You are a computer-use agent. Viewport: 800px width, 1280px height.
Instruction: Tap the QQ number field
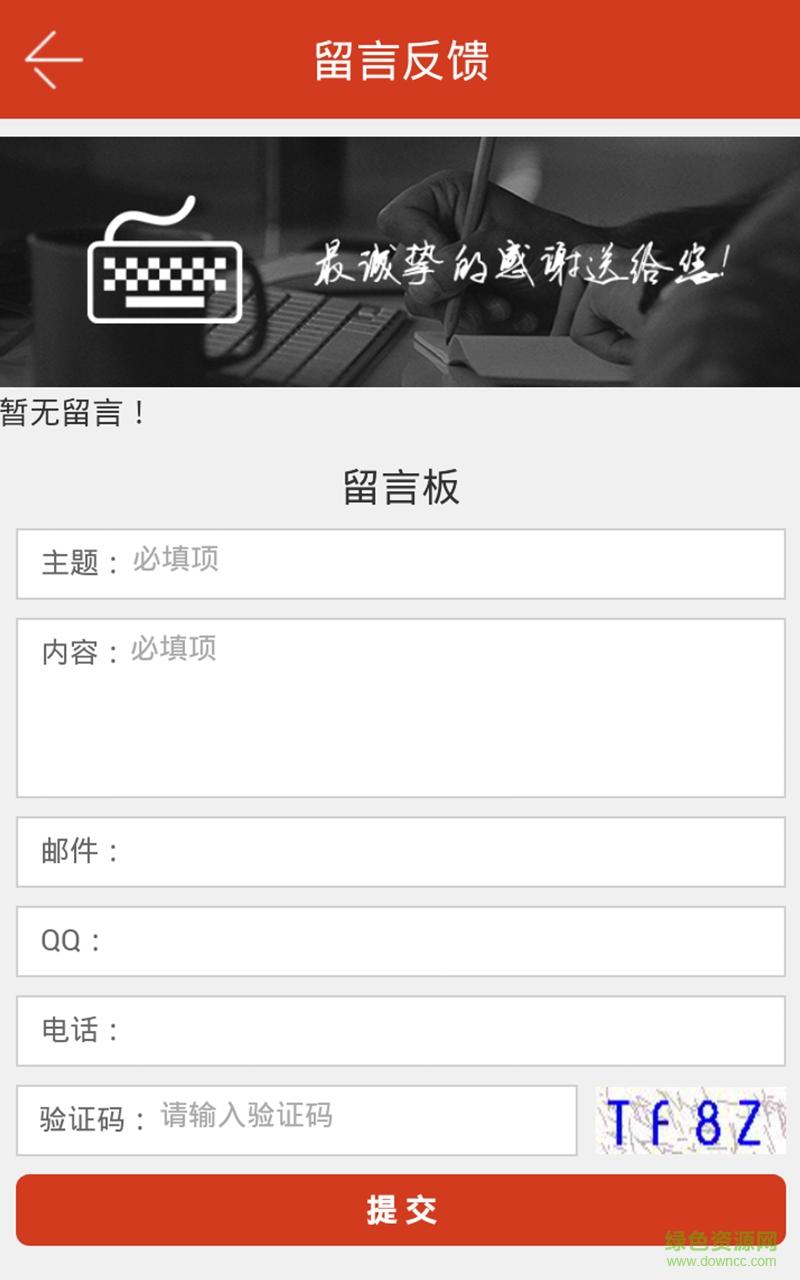coord(450,941)
